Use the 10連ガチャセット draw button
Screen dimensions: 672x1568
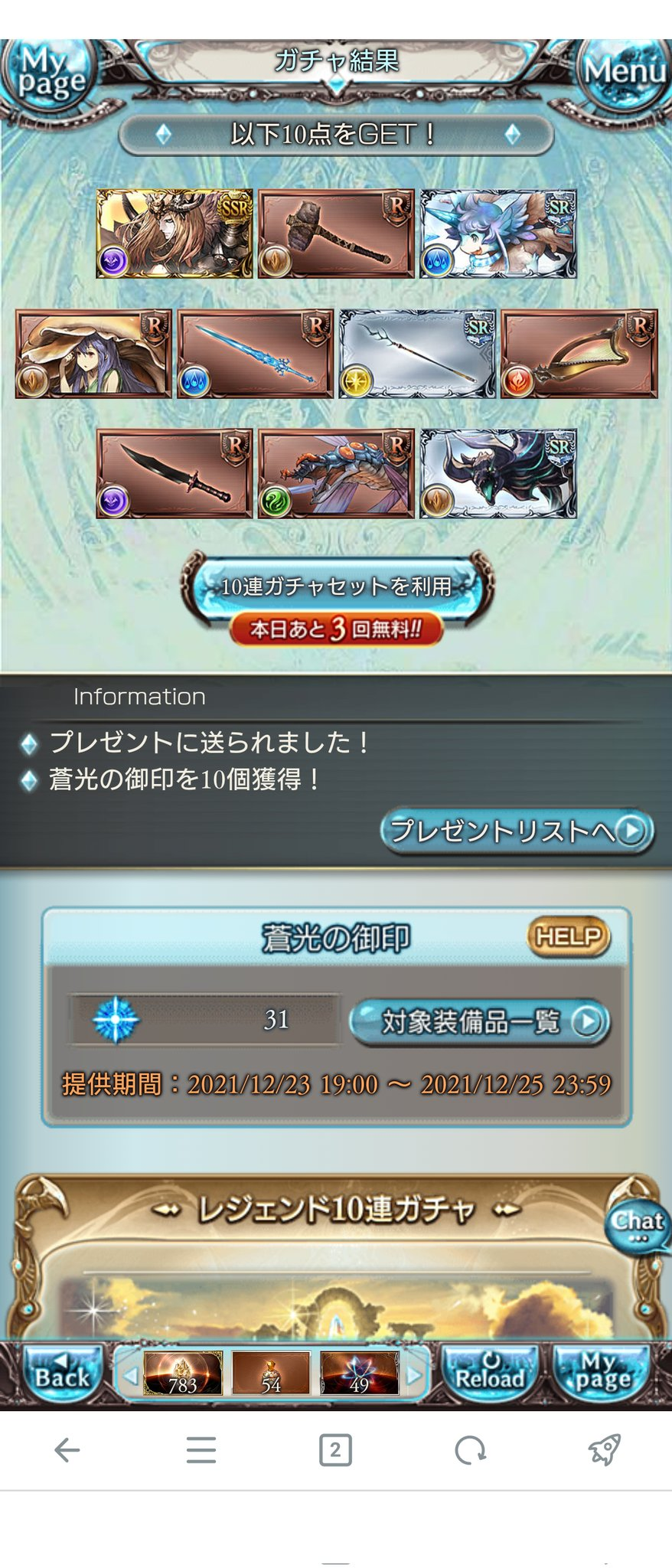336,587
